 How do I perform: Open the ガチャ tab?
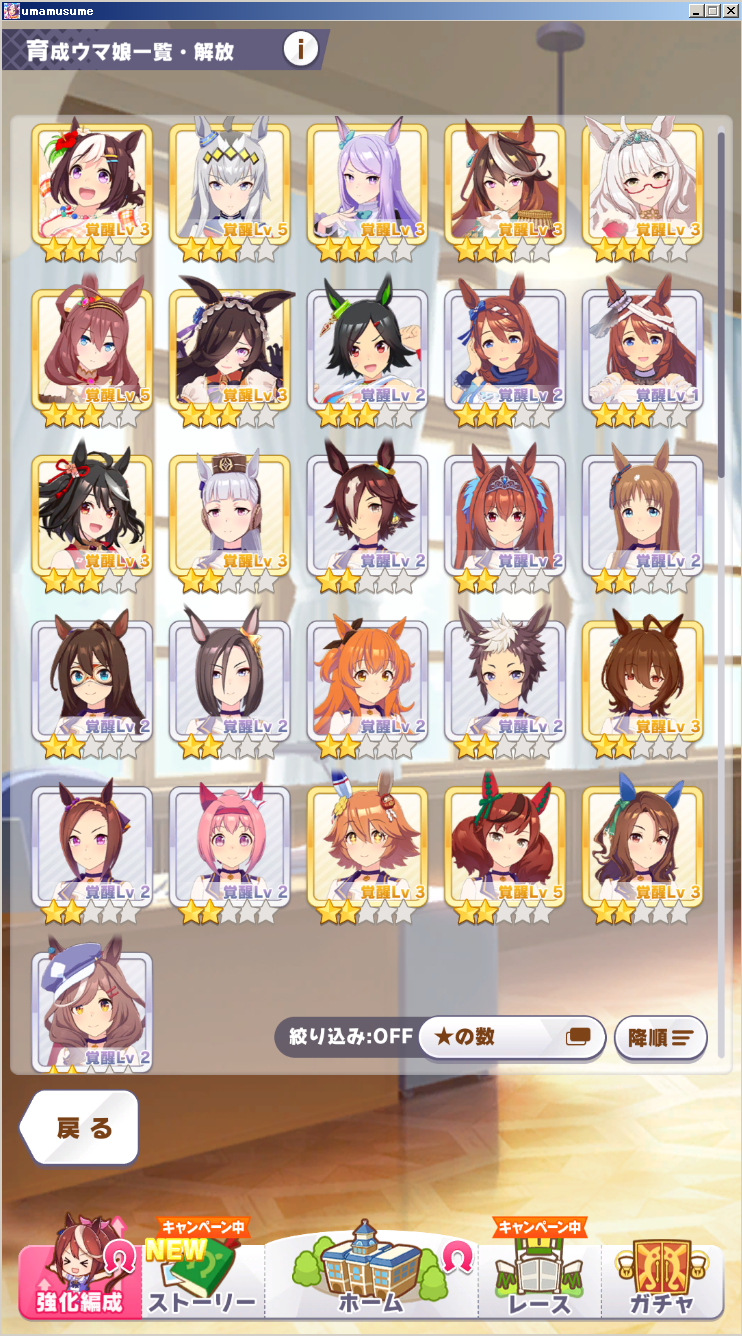[662, 1280]
